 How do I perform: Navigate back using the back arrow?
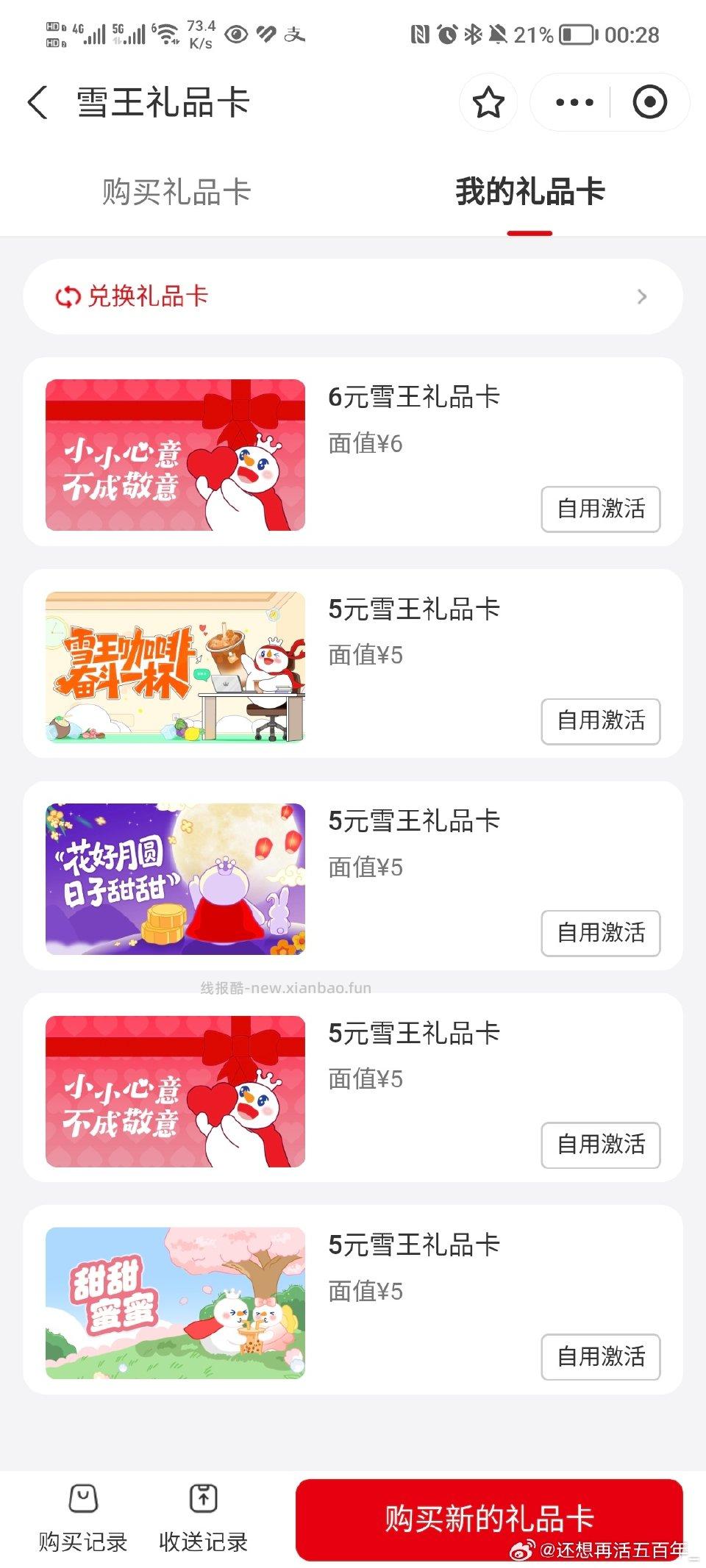(38, 103)
